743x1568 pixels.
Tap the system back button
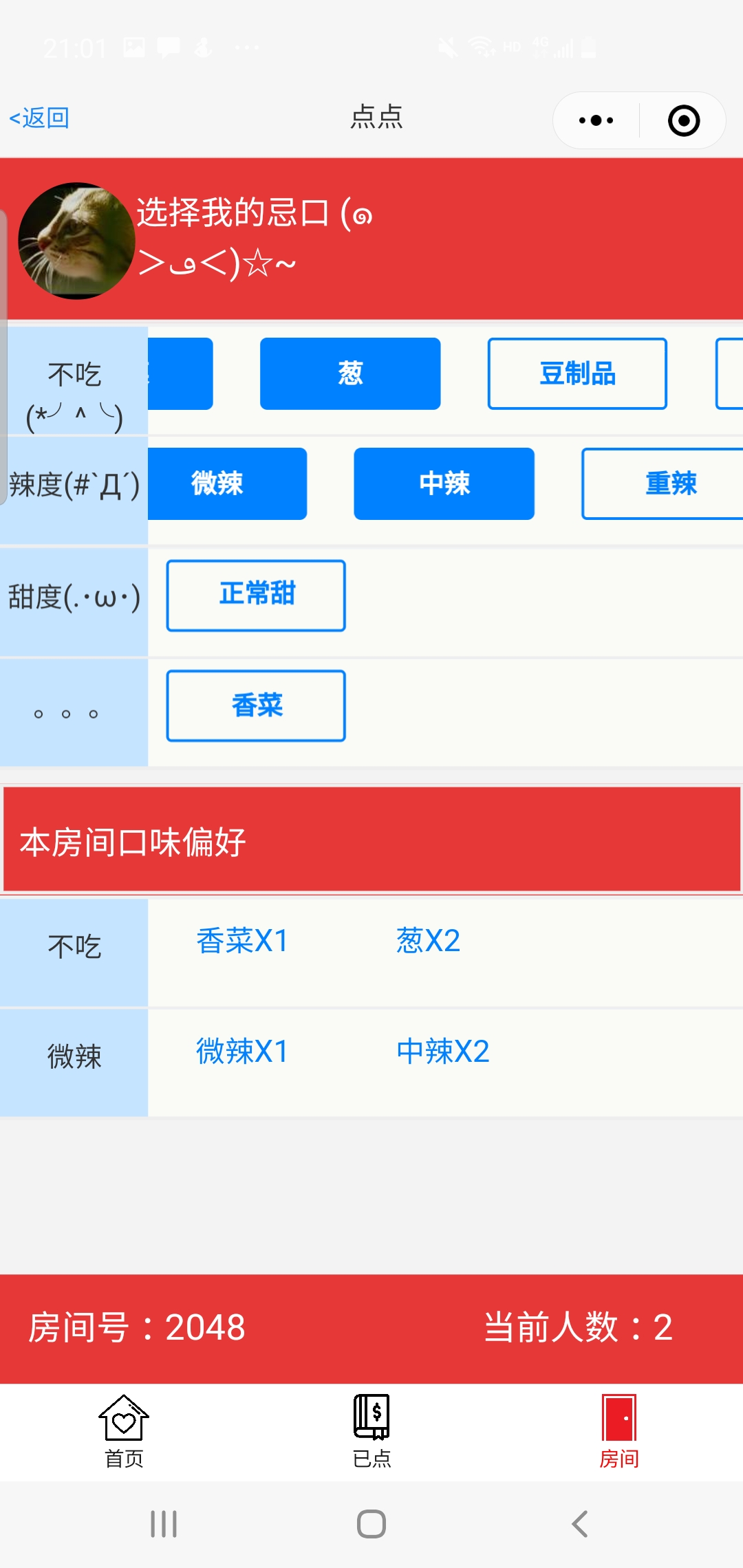pyautogui.click(x=580, y=1523)
